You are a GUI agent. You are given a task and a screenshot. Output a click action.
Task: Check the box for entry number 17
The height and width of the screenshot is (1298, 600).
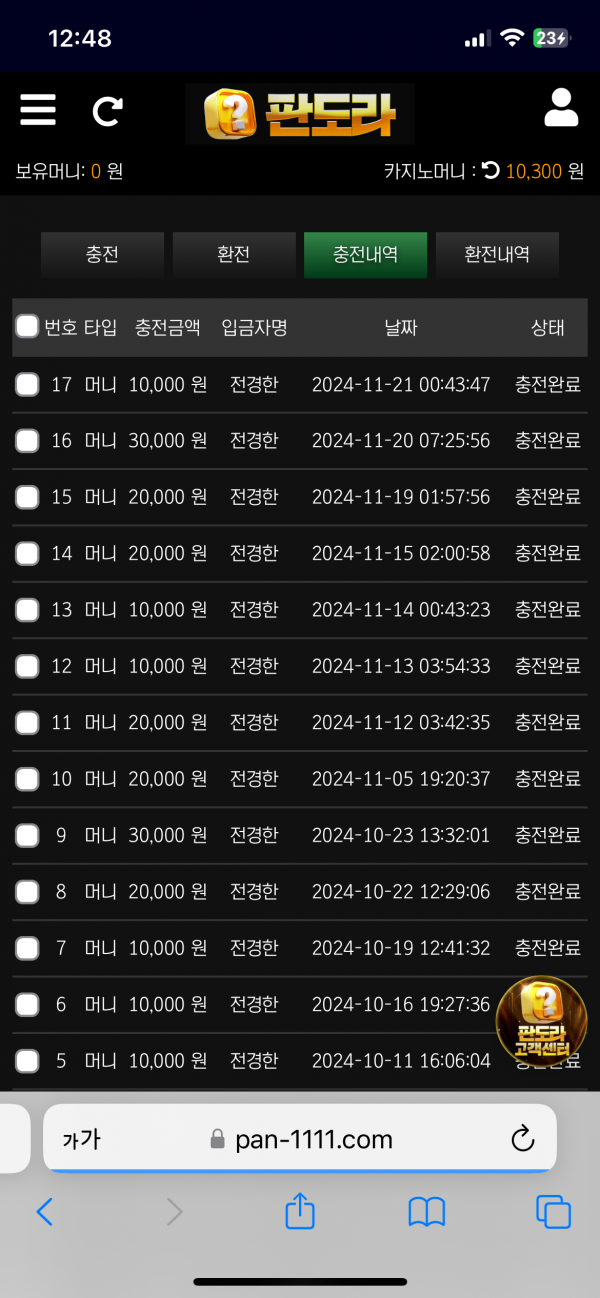click(27, 384)
